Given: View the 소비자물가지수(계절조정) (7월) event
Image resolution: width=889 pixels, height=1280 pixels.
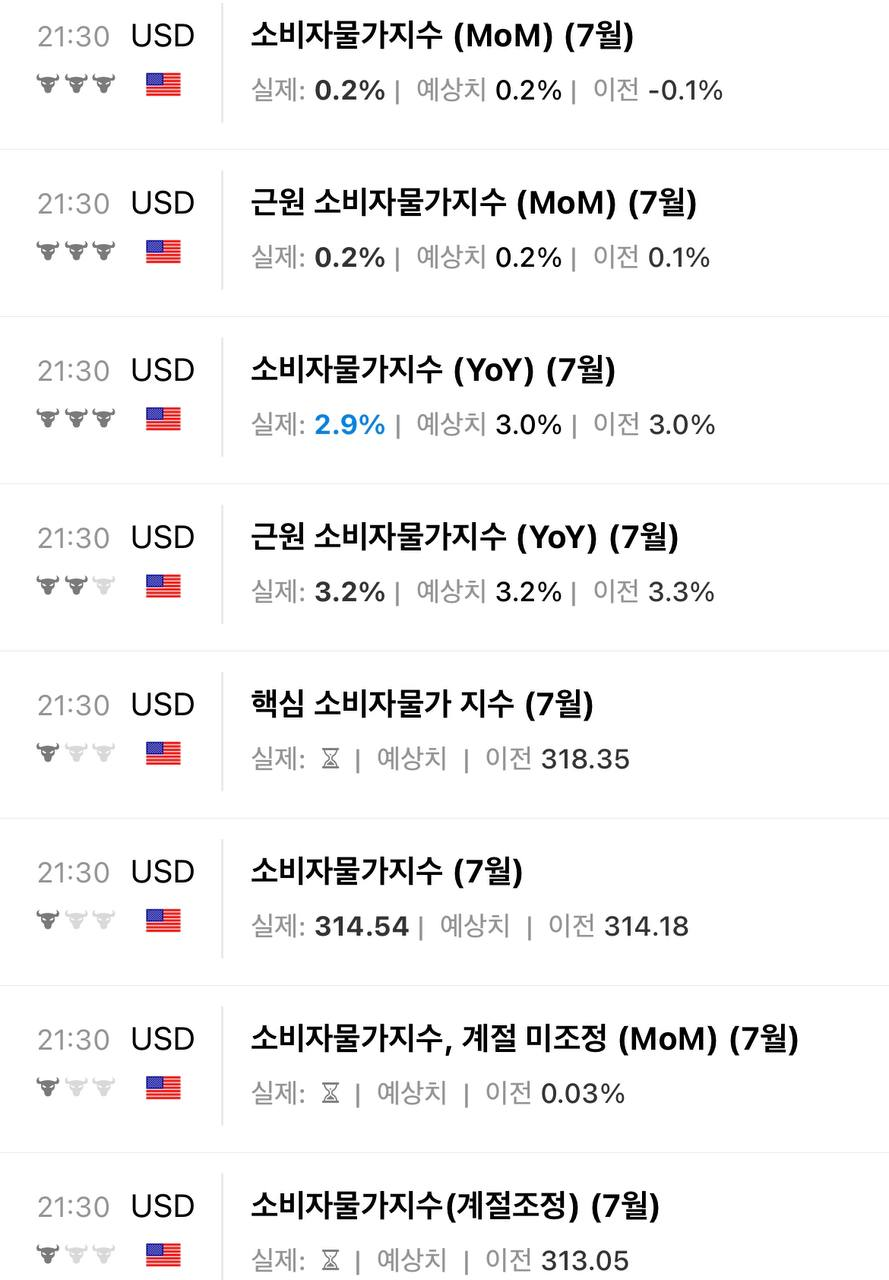Looking at the screenshot, I should 454,1206.
